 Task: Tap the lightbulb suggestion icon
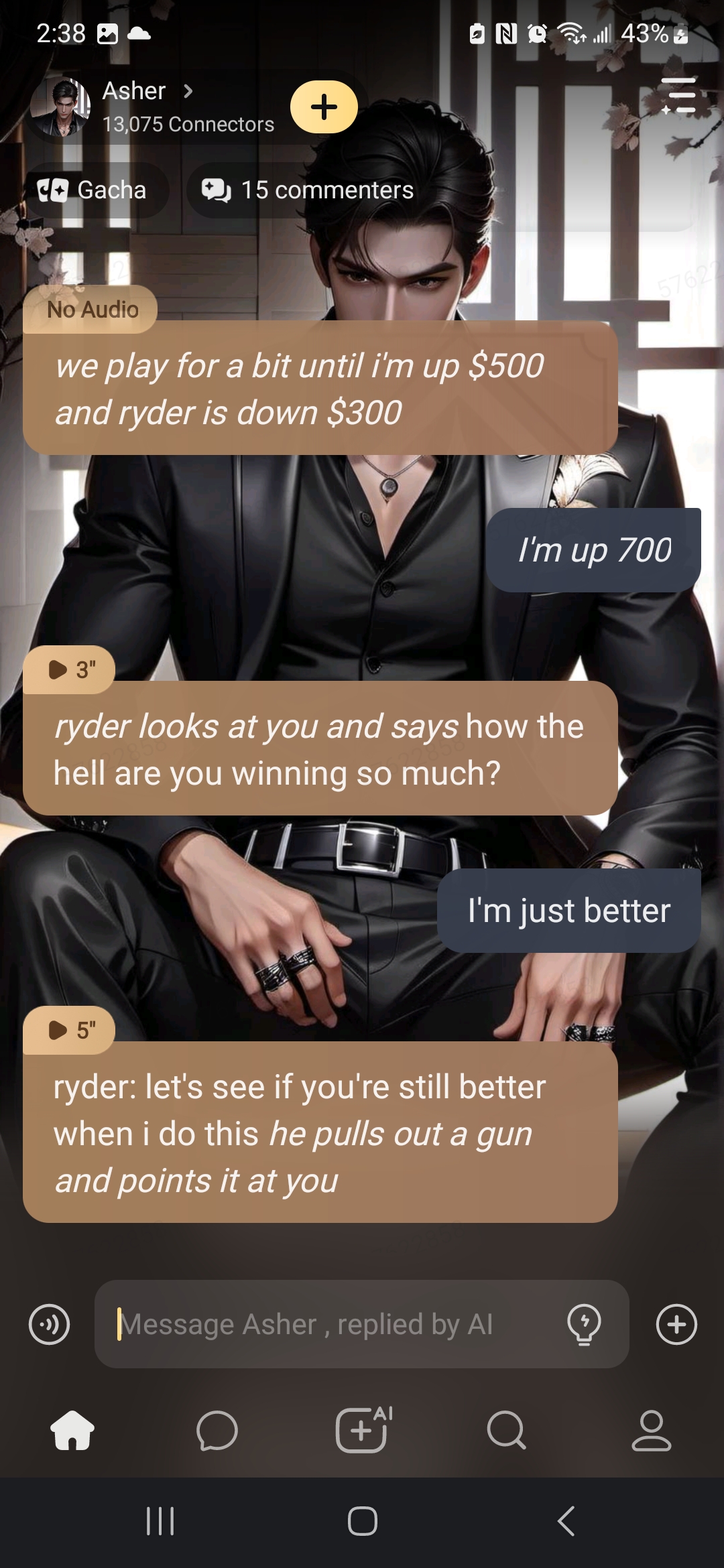(584, 1324)
